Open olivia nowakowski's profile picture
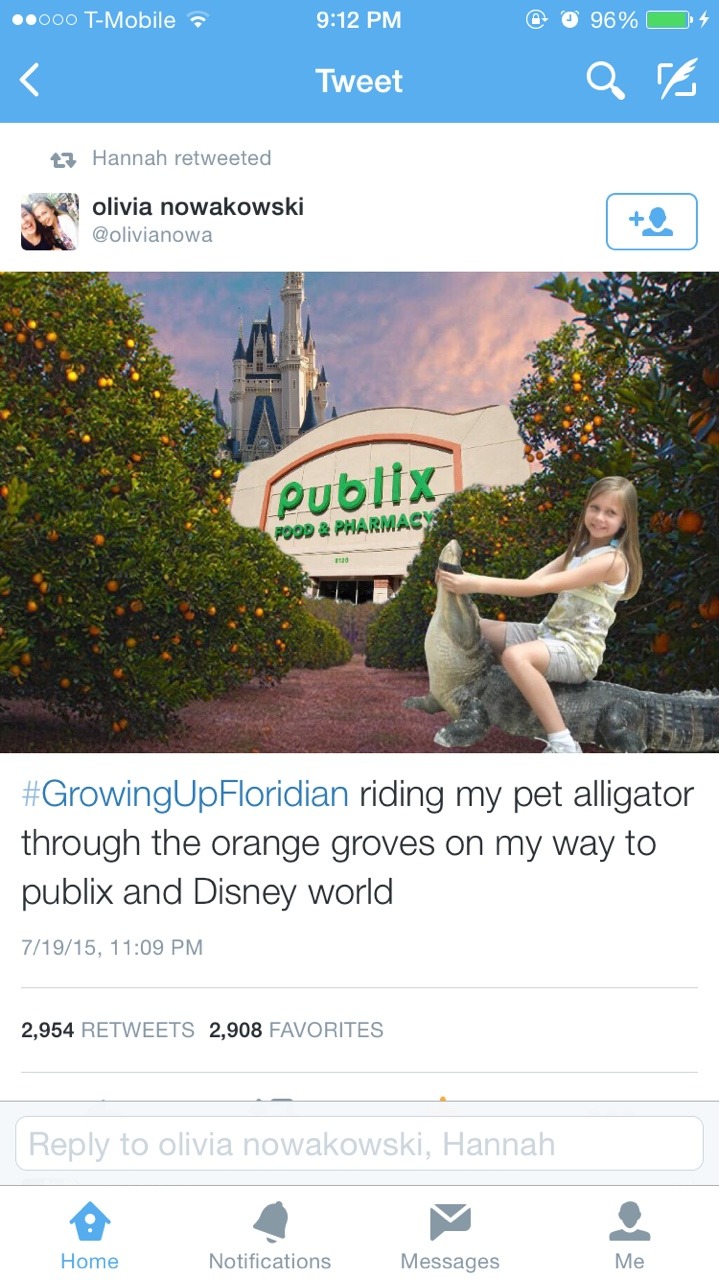Viewport: 719px width, 1280px height. [49, 221]
